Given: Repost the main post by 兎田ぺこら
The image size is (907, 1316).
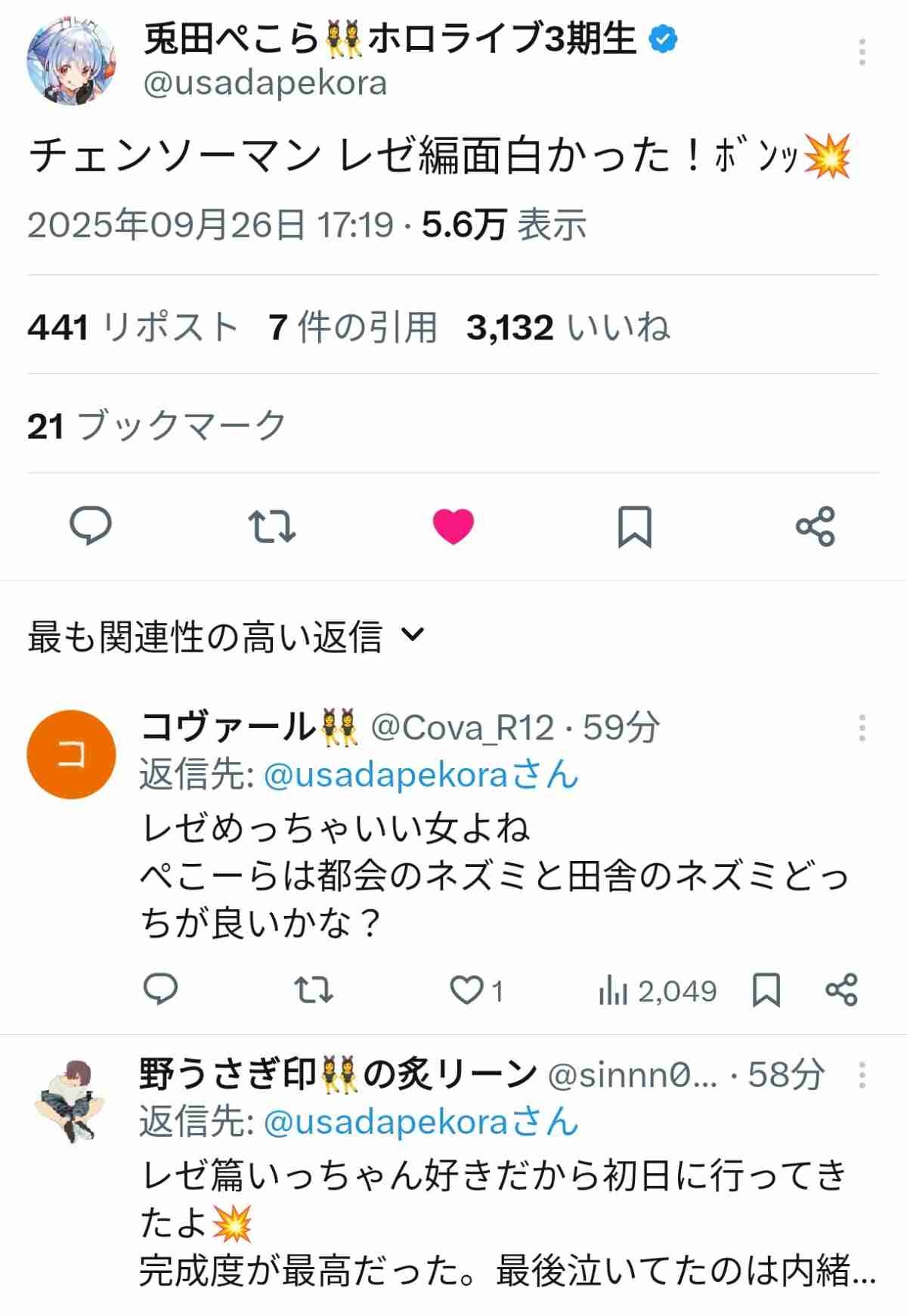Looking at the screenshot, I should [x=272, y=526].
